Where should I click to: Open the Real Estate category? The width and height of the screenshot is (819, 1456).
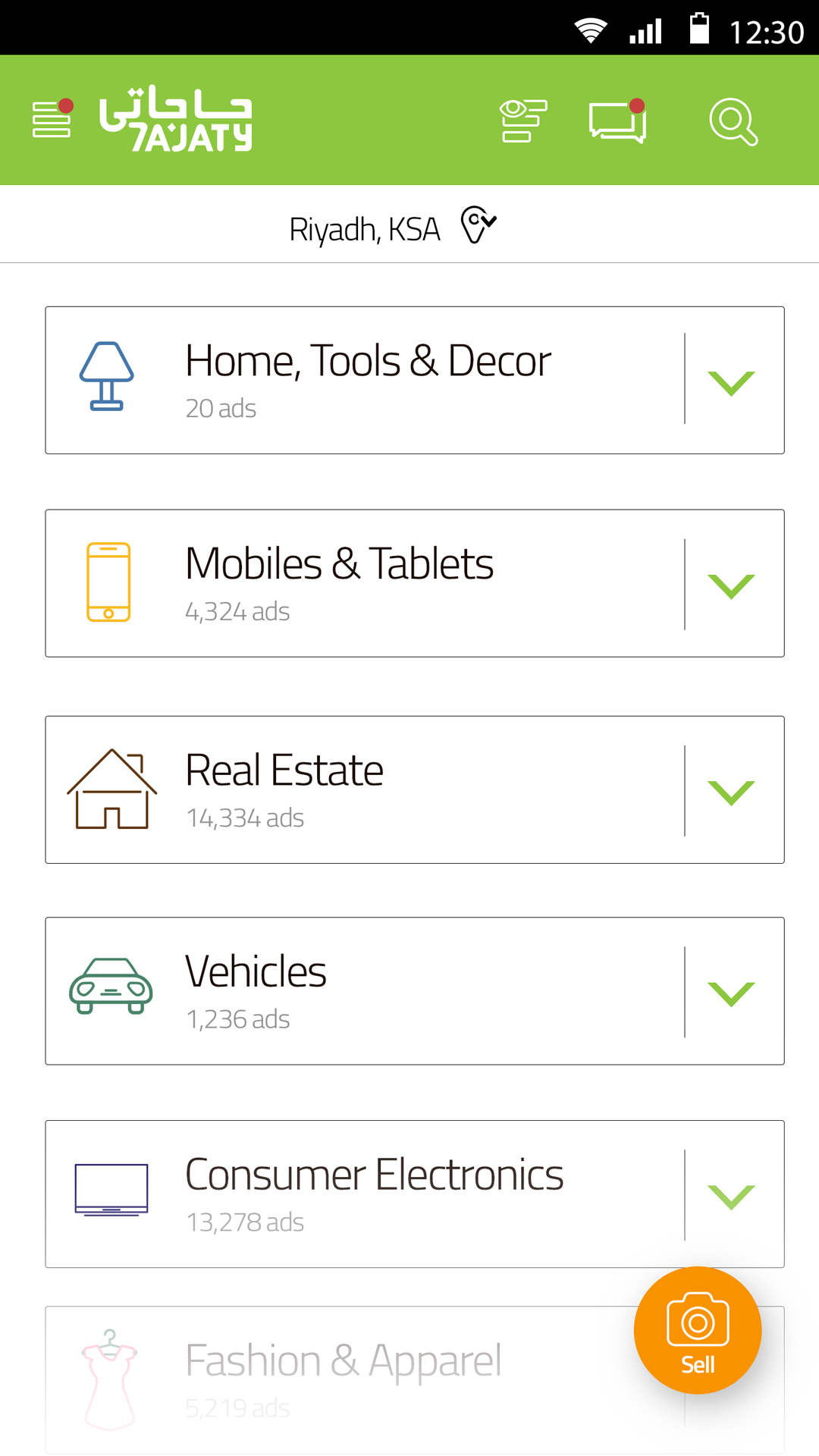(x=366, y=789)
